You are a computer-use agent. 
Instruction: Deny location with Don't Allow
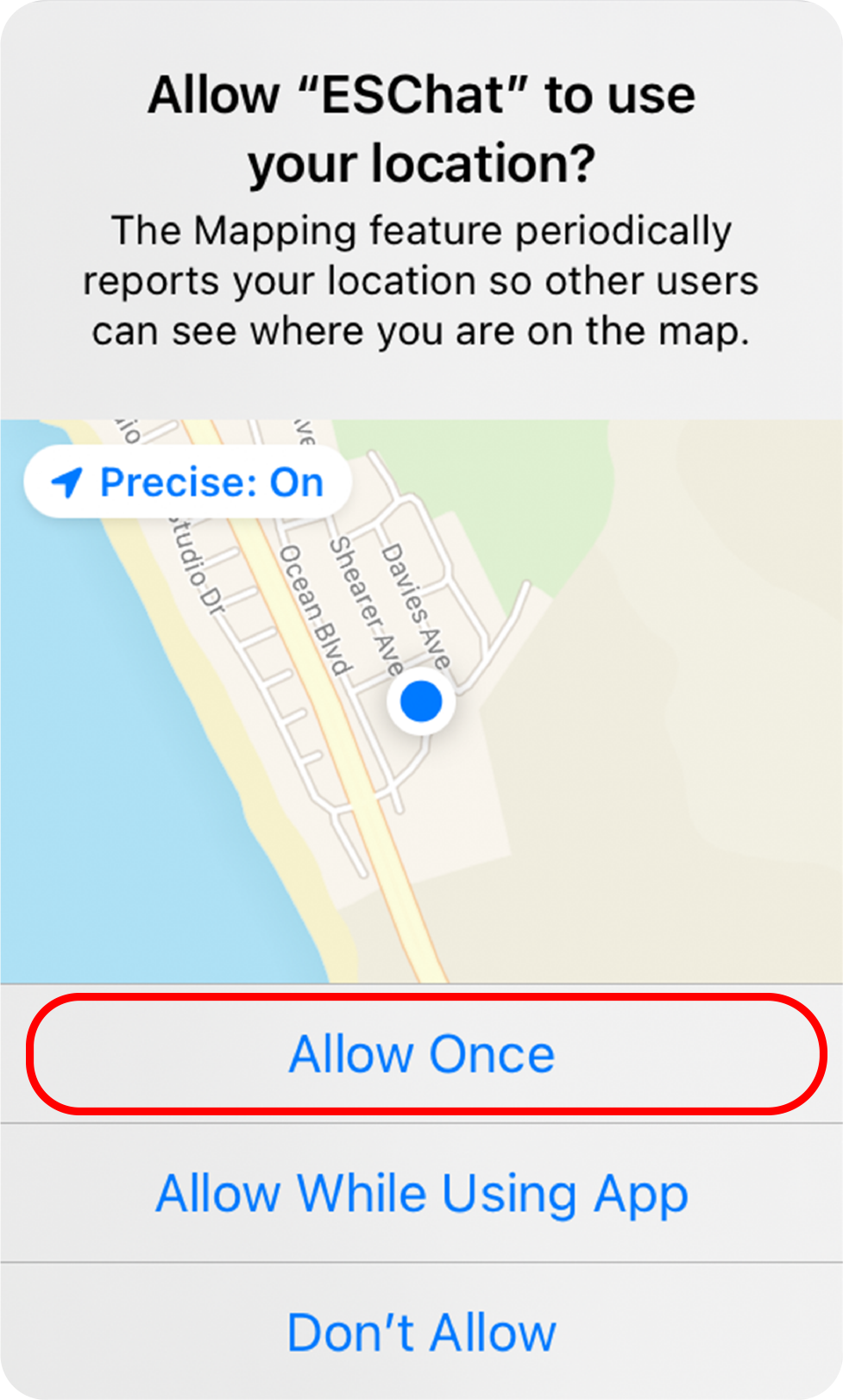point(422,1333)
